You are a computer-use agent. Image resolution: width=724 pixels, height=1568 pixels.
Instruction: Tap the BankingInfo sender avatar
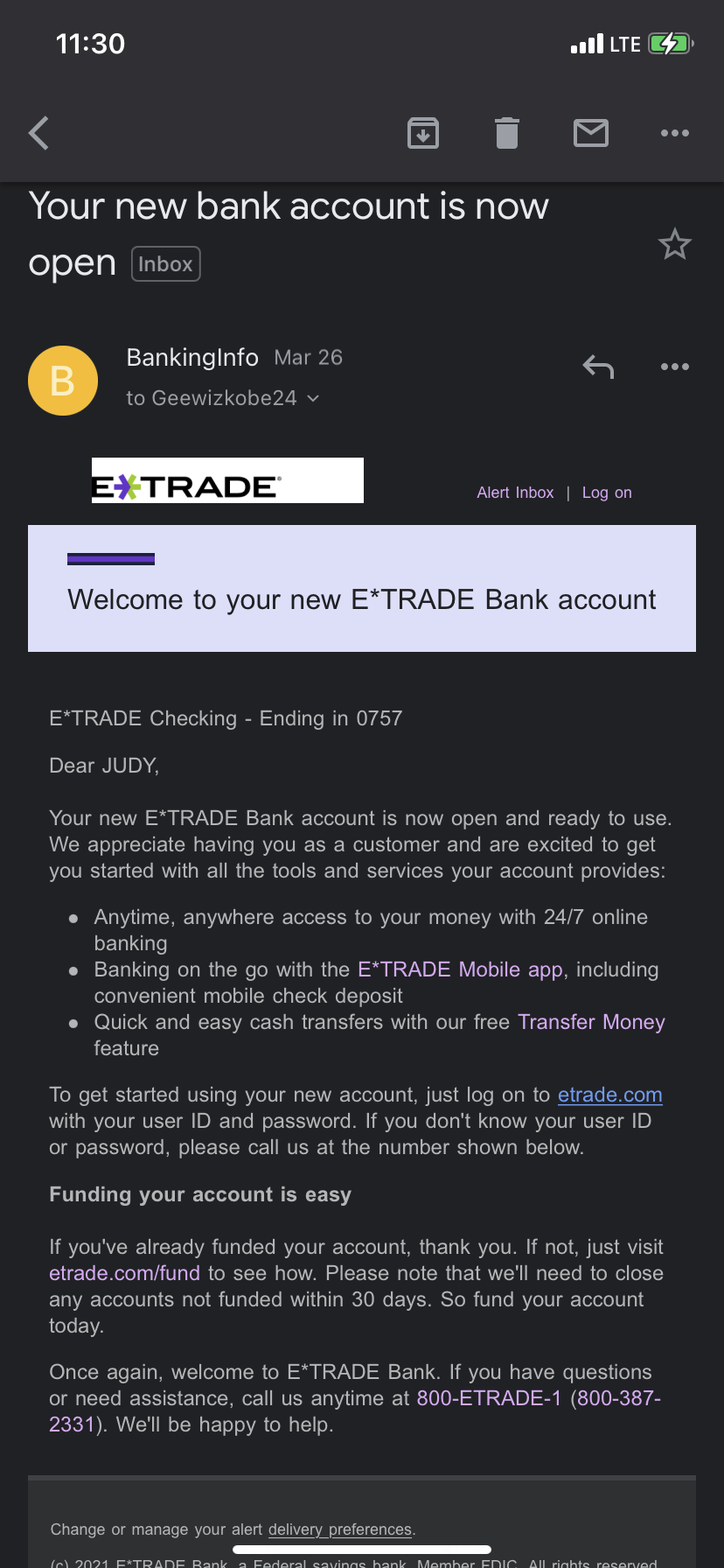point(63,381)
